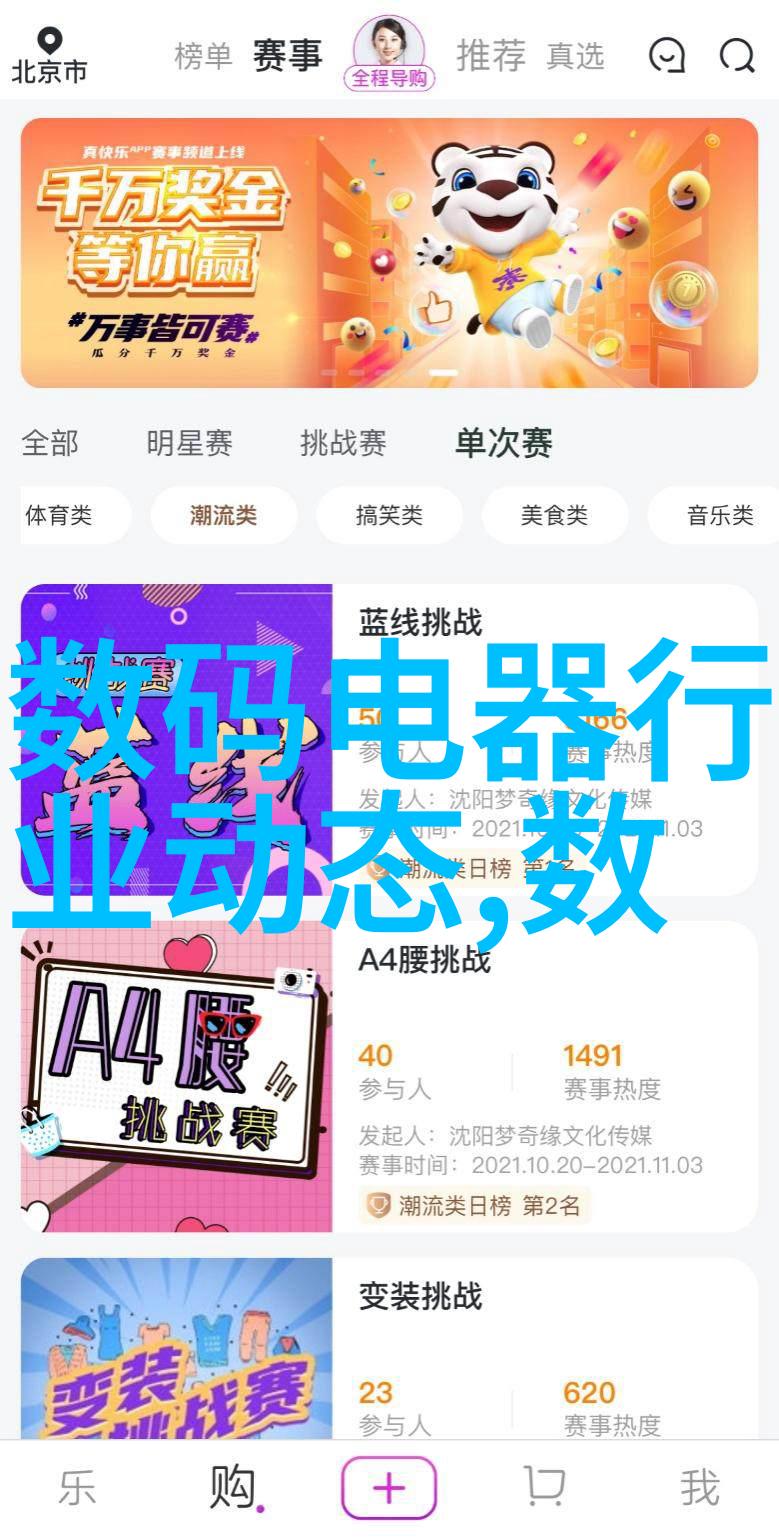Open the messages chat bubble icon
The image size is (779, 1537).
(x=666, y=56)
